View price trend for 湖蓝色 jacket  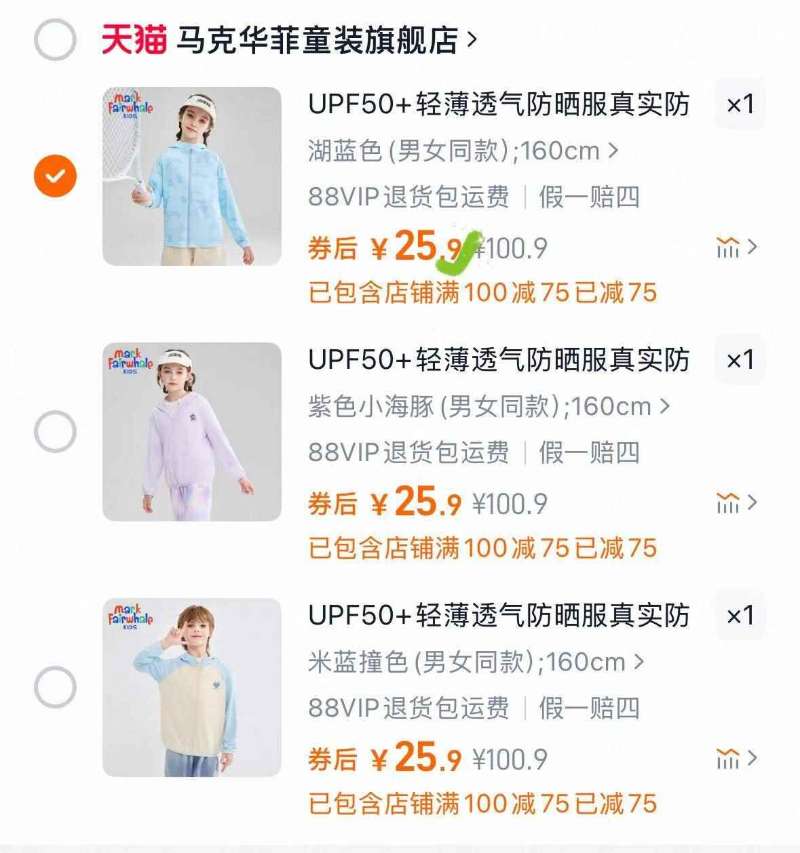pyautogui.click(x=736, y=248)
